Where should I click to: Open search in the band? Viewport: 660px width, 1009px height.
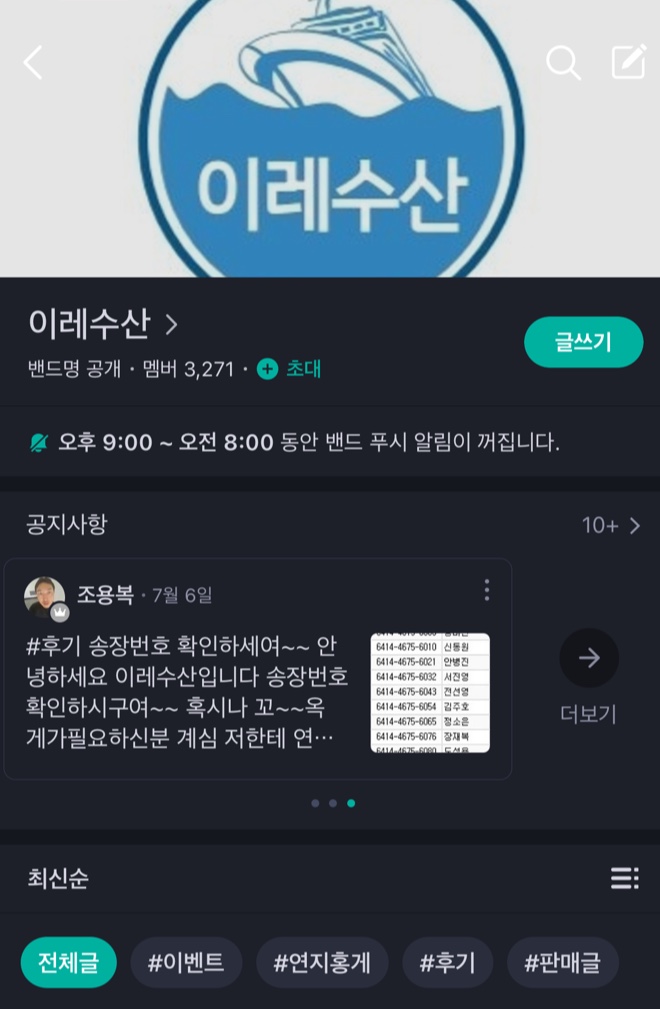click(x=563, y=63)
